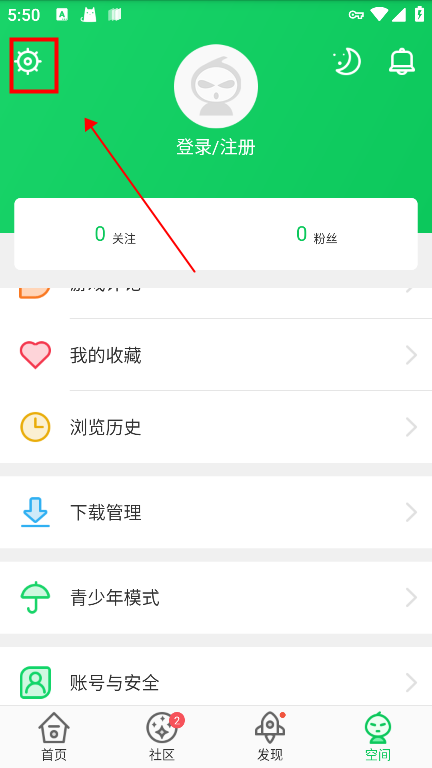
Task: Open 账号与安全 account security
Action: pos(216,682)
